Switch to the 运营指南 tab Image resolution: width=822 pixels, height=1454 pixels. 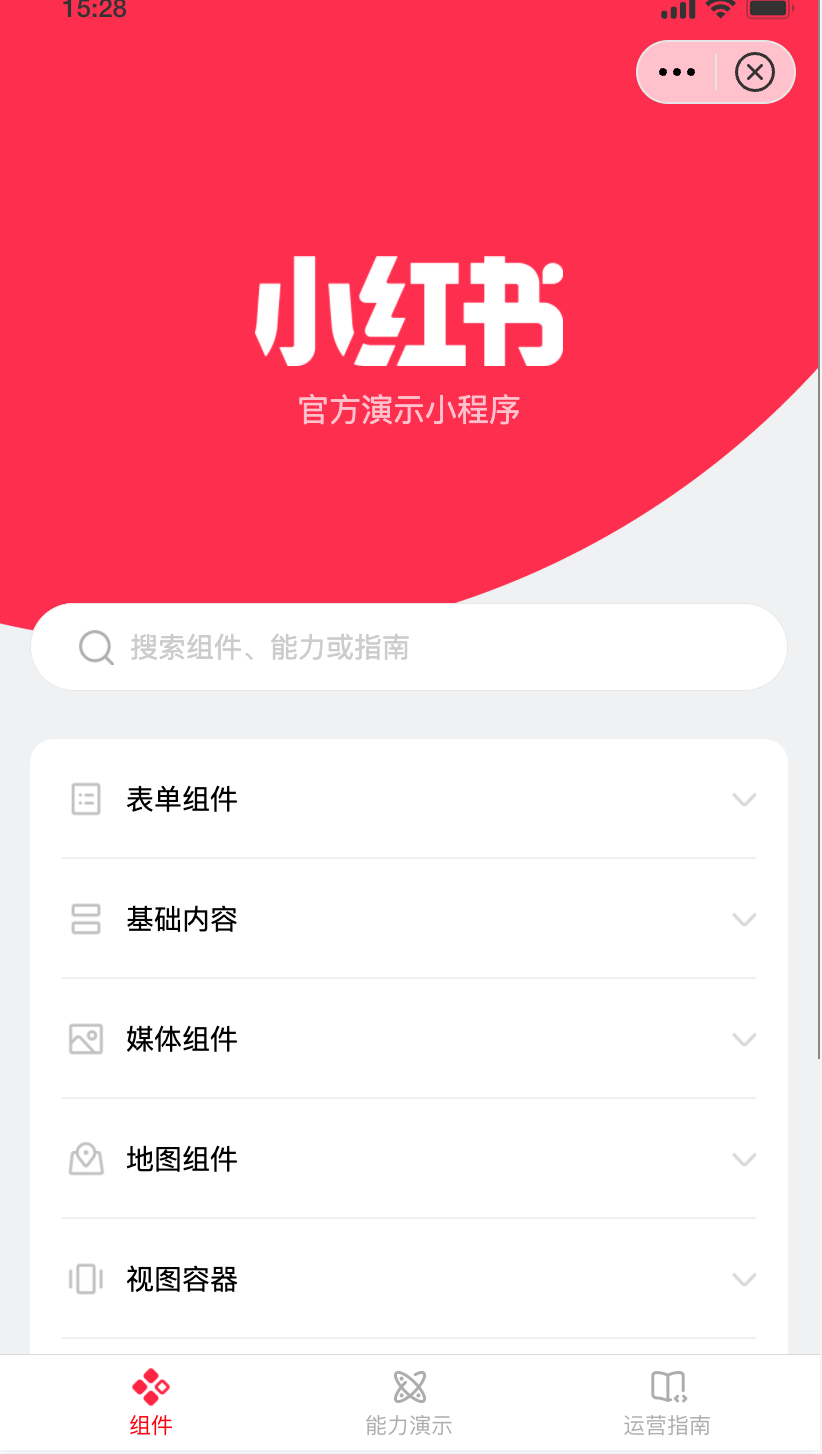[x=667, y=1402]
